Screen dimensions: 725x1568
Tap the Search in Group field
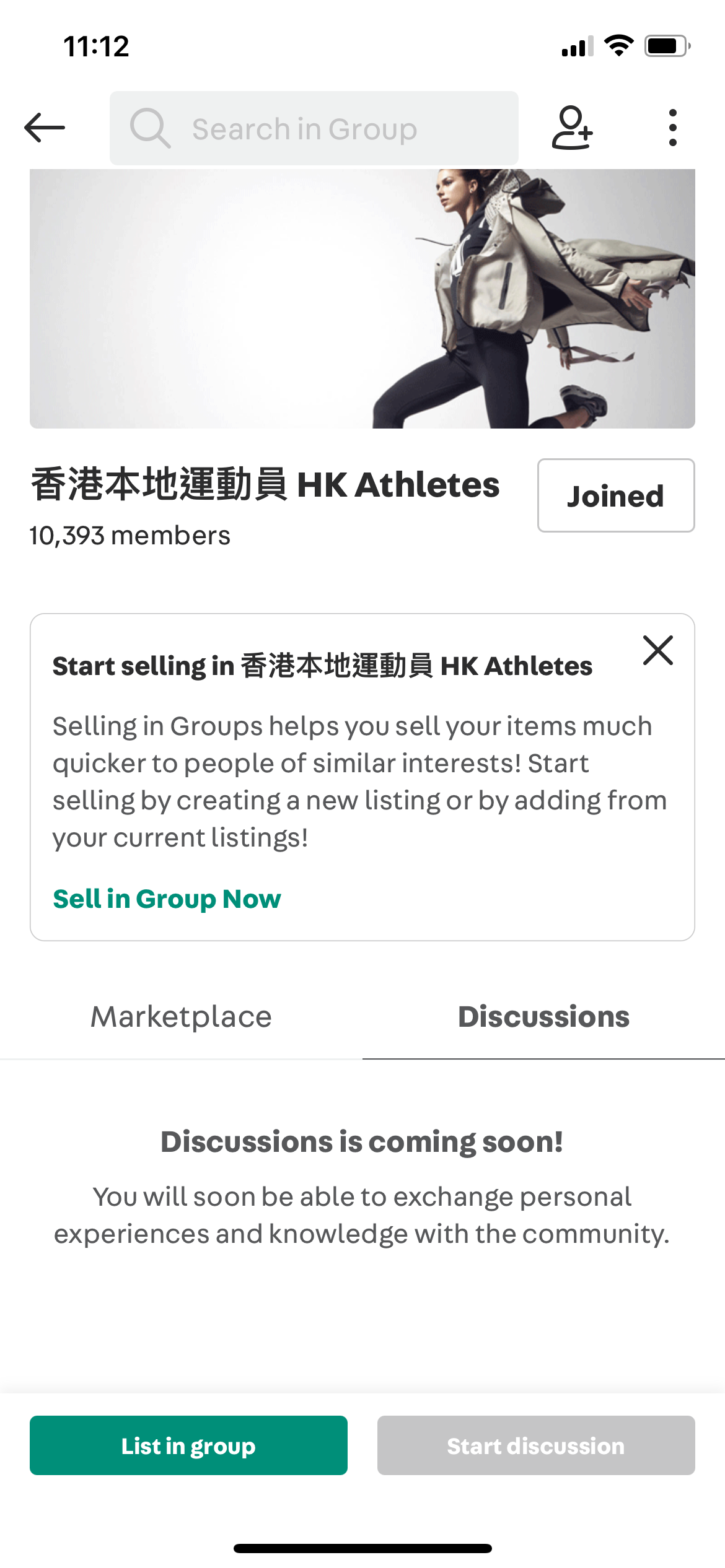314,128
